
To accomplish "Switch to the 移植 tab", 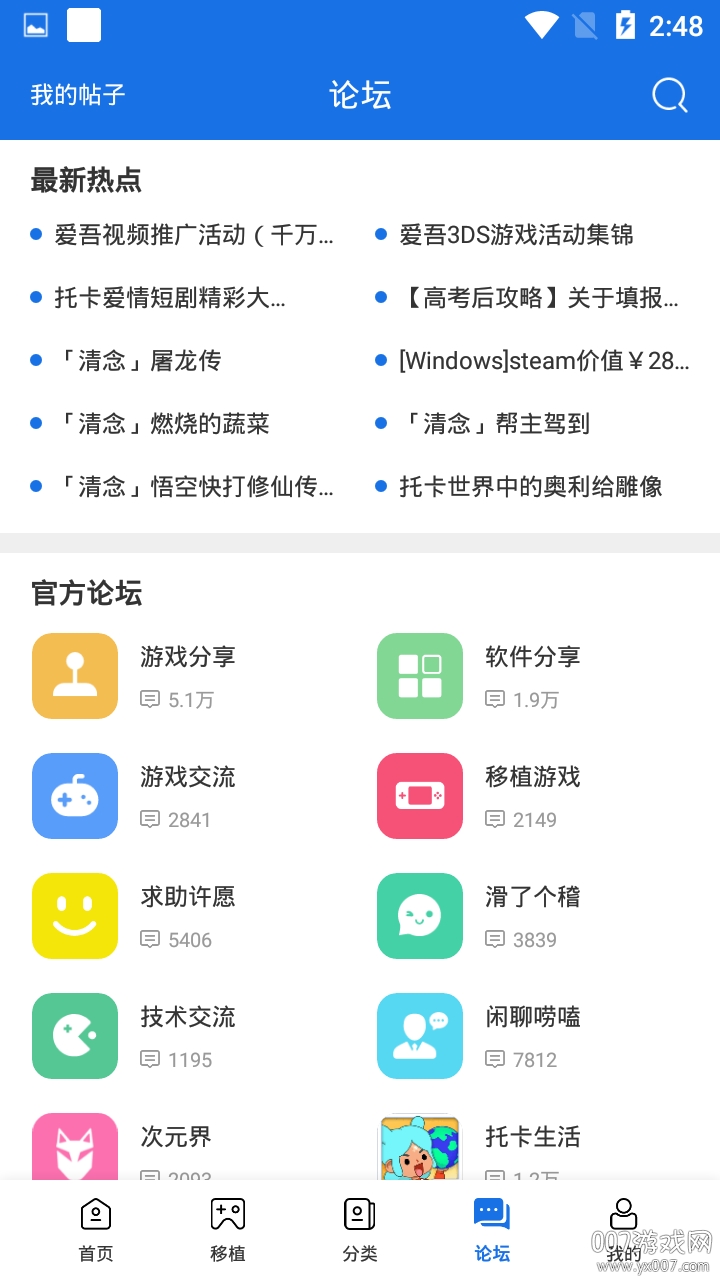I will pos(228,1229).
